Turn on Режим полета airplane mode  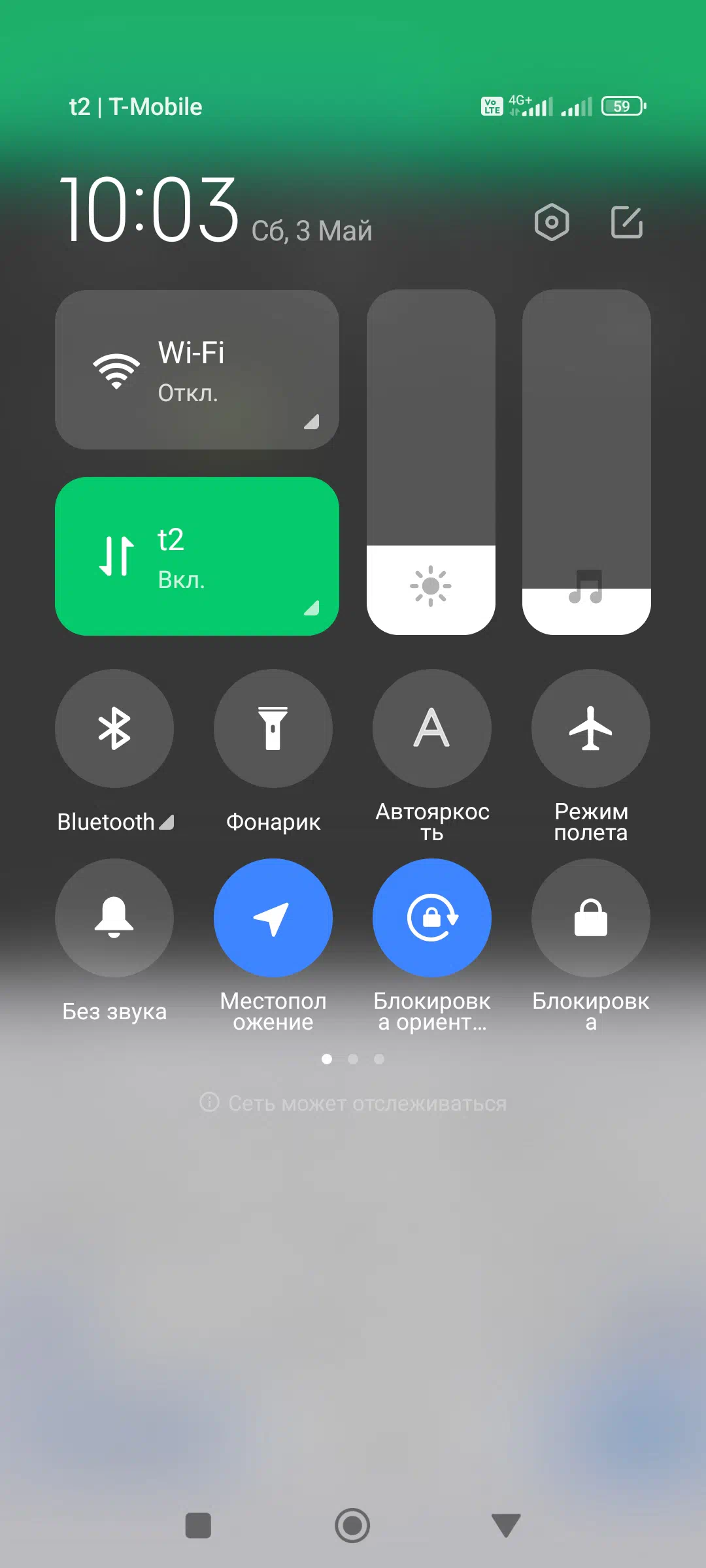coord(591,728)
